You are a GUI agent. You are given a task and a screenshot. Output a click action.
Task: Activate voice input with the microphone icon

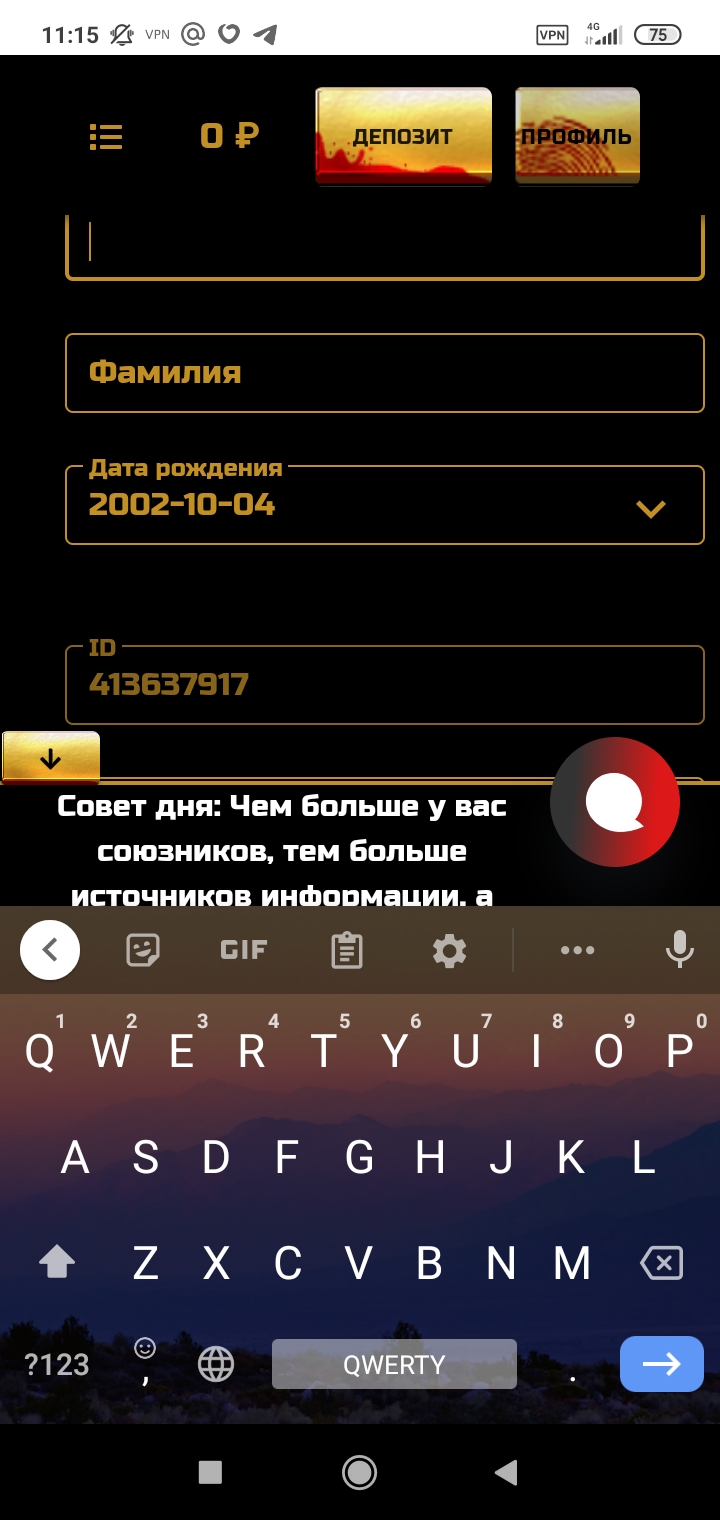pyautogui.click(x=680, y=949)
